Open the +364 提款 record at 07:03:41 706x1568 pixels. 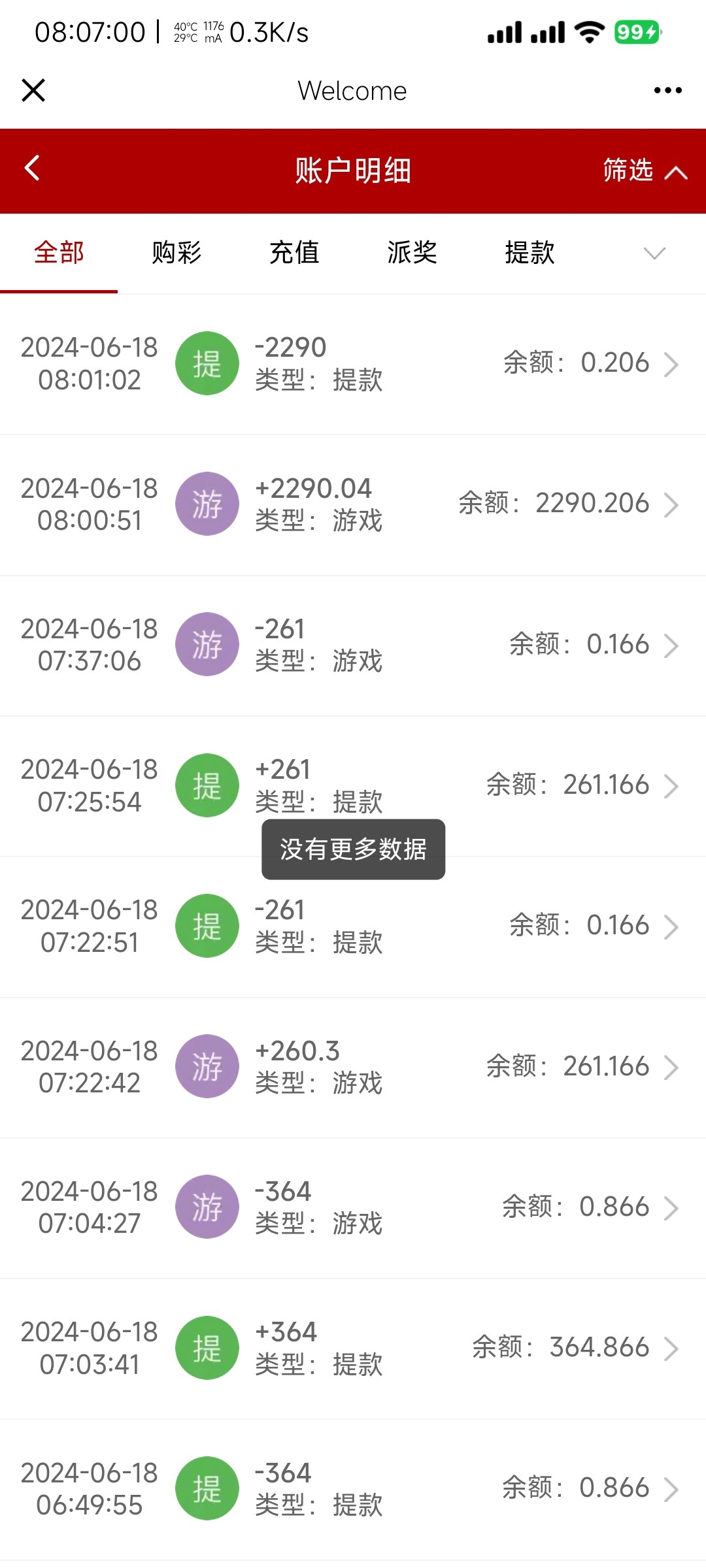[x=353, y=1348]
